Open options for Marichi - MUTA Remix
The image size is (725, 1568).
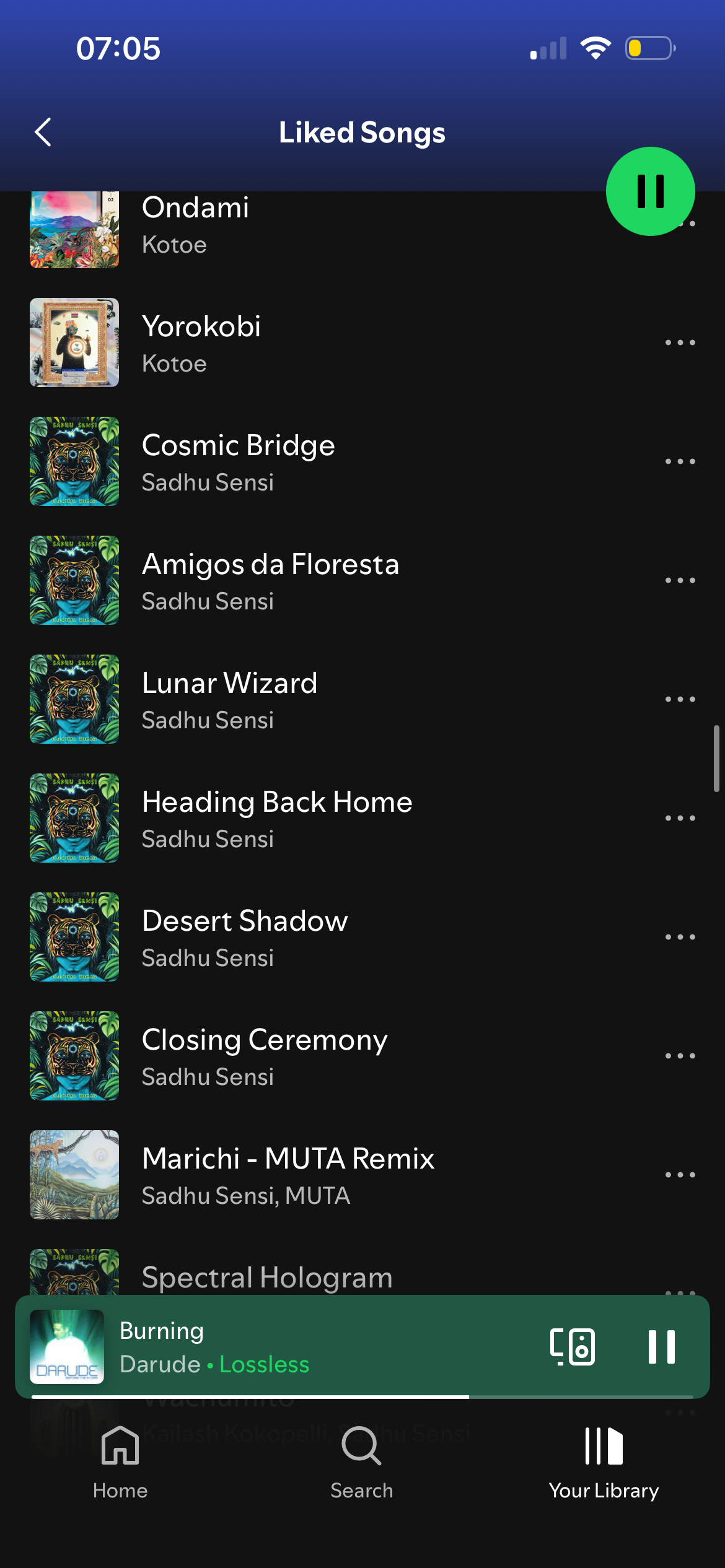[x=680, y=1175]
